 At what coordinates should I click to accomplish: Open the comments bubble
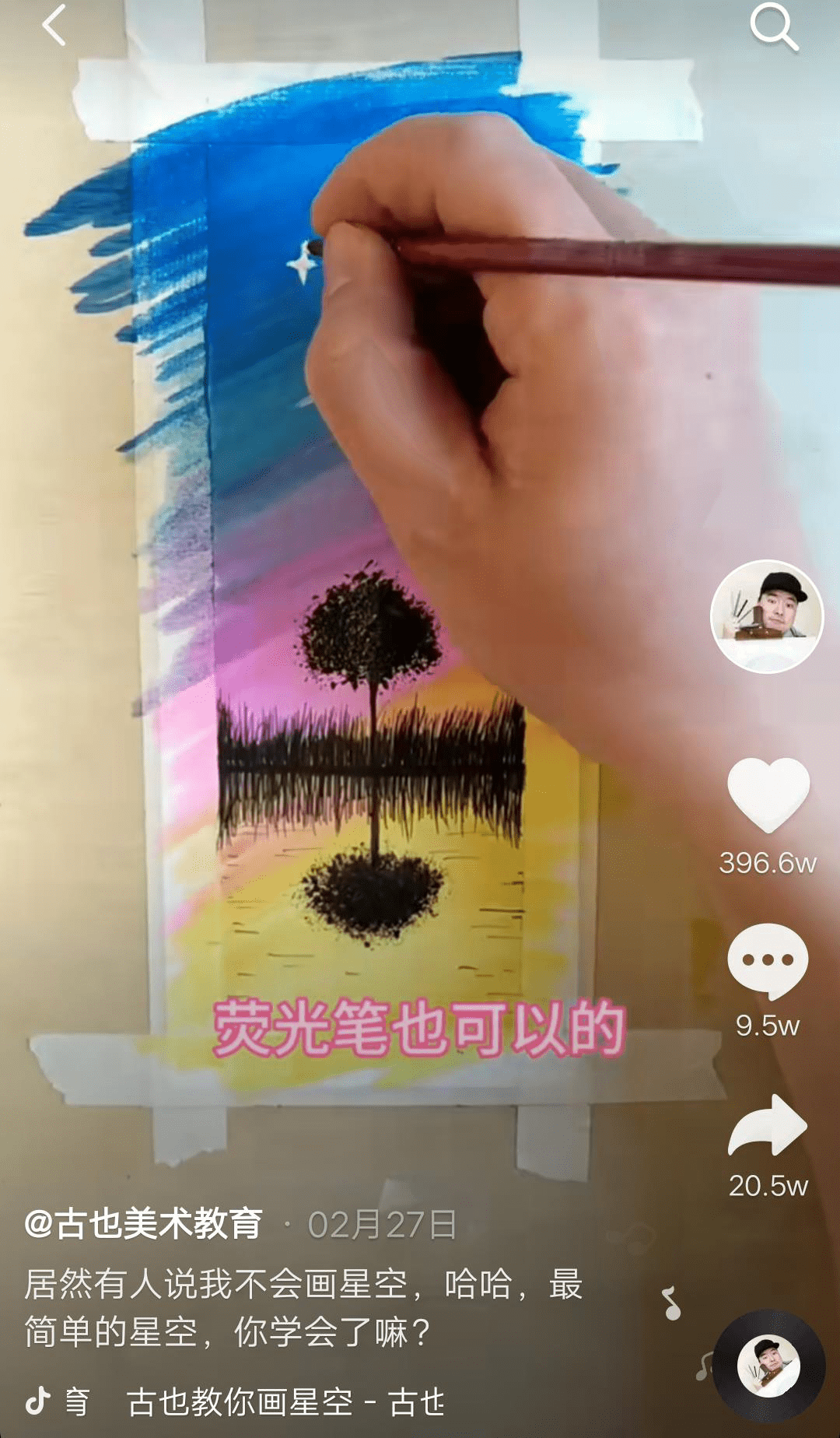point(768,960)
